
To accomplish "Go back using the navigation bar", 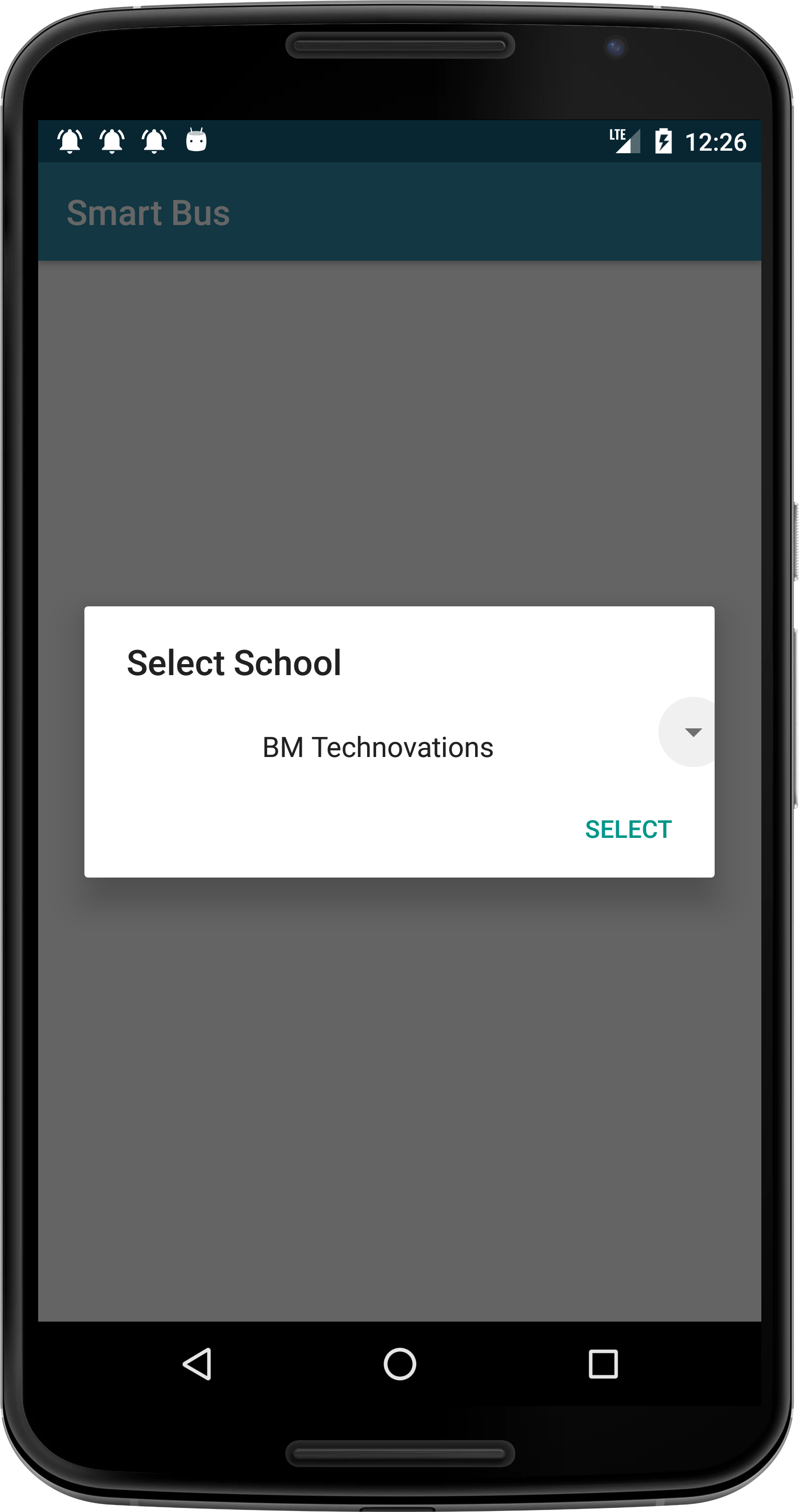I will (x=198, y=1363).
